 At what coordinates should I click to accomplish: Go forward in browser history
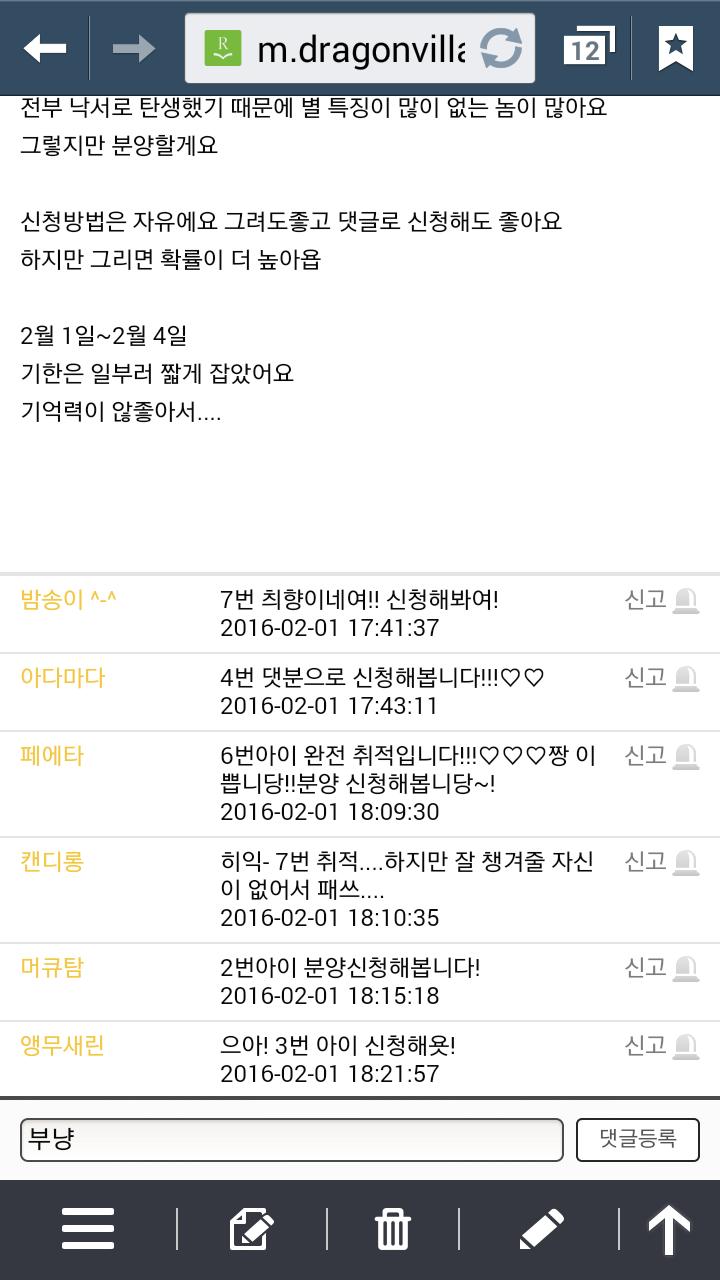[x=133, y=48]
